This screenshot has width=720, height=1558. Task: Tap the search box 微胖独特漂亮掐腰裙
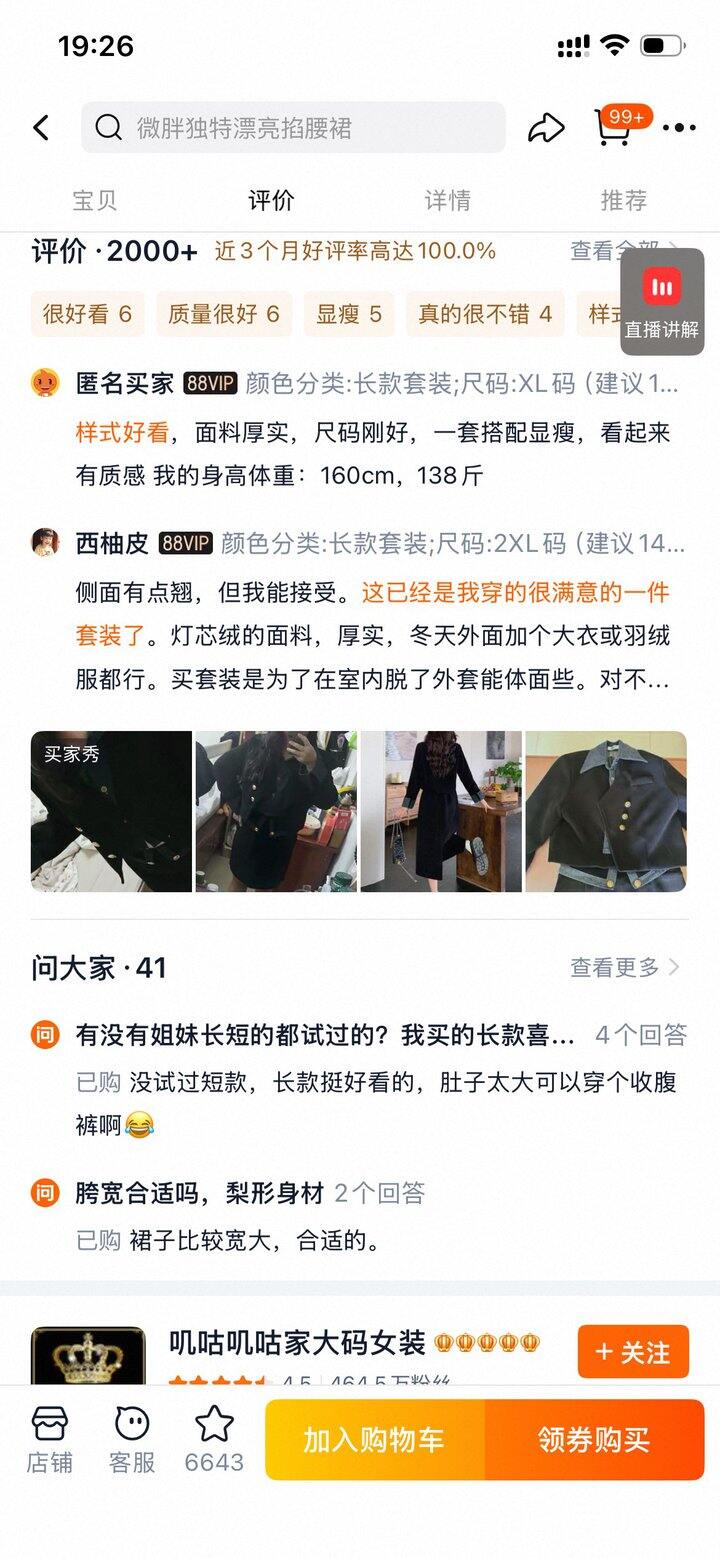tap(294, 128)
